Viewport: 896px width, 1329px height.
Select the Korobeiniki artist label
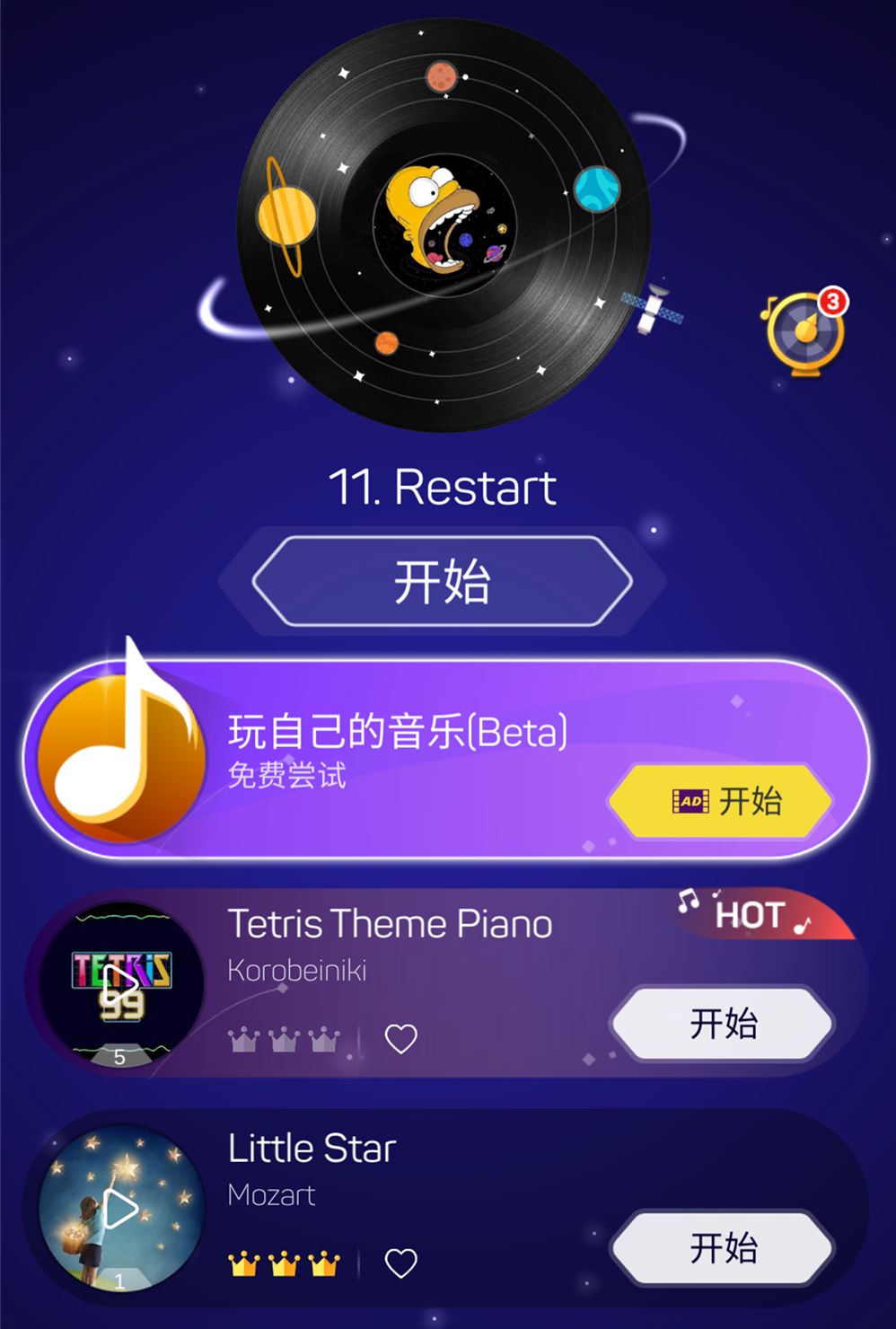click(x=297, y=972)
